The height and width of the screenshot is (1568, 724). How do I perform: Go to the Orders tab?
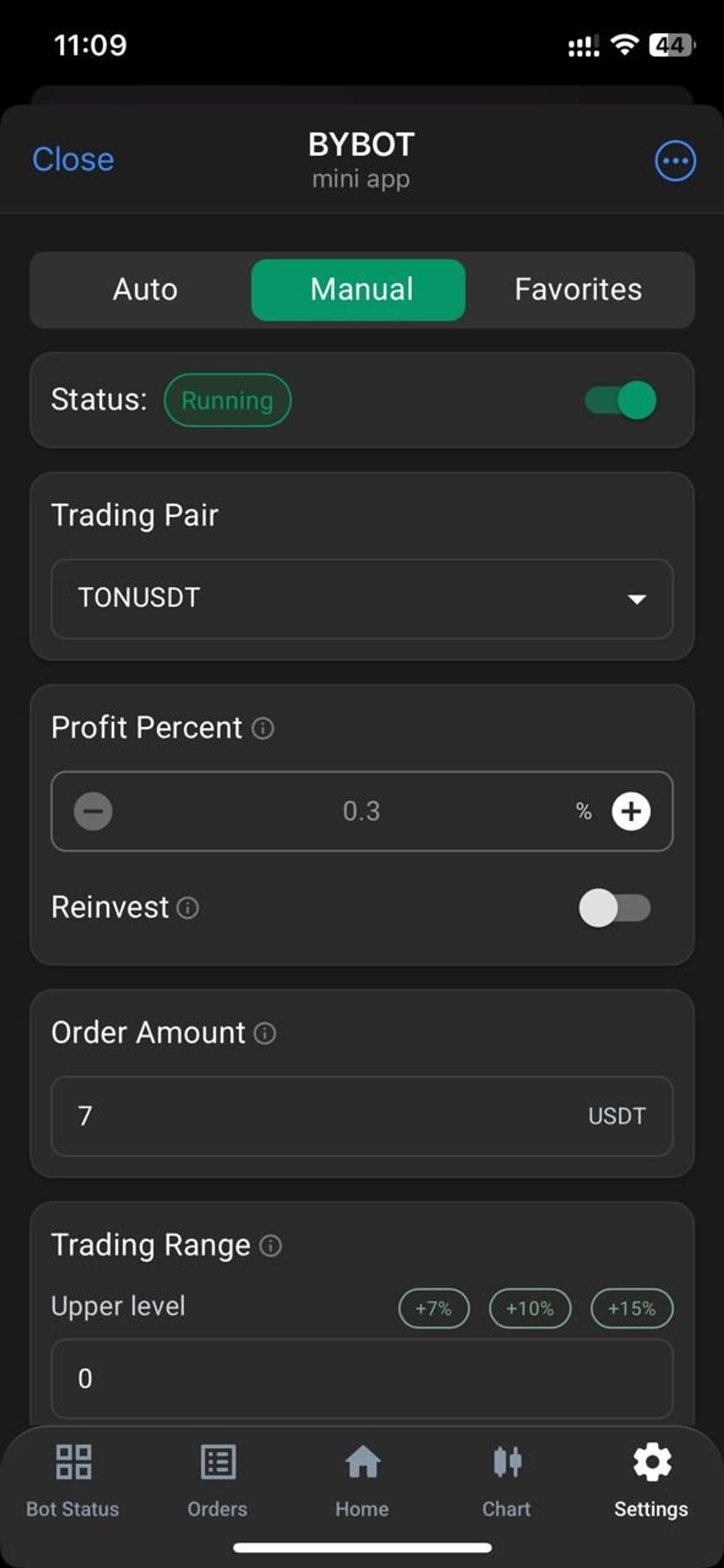point(217,1480)
